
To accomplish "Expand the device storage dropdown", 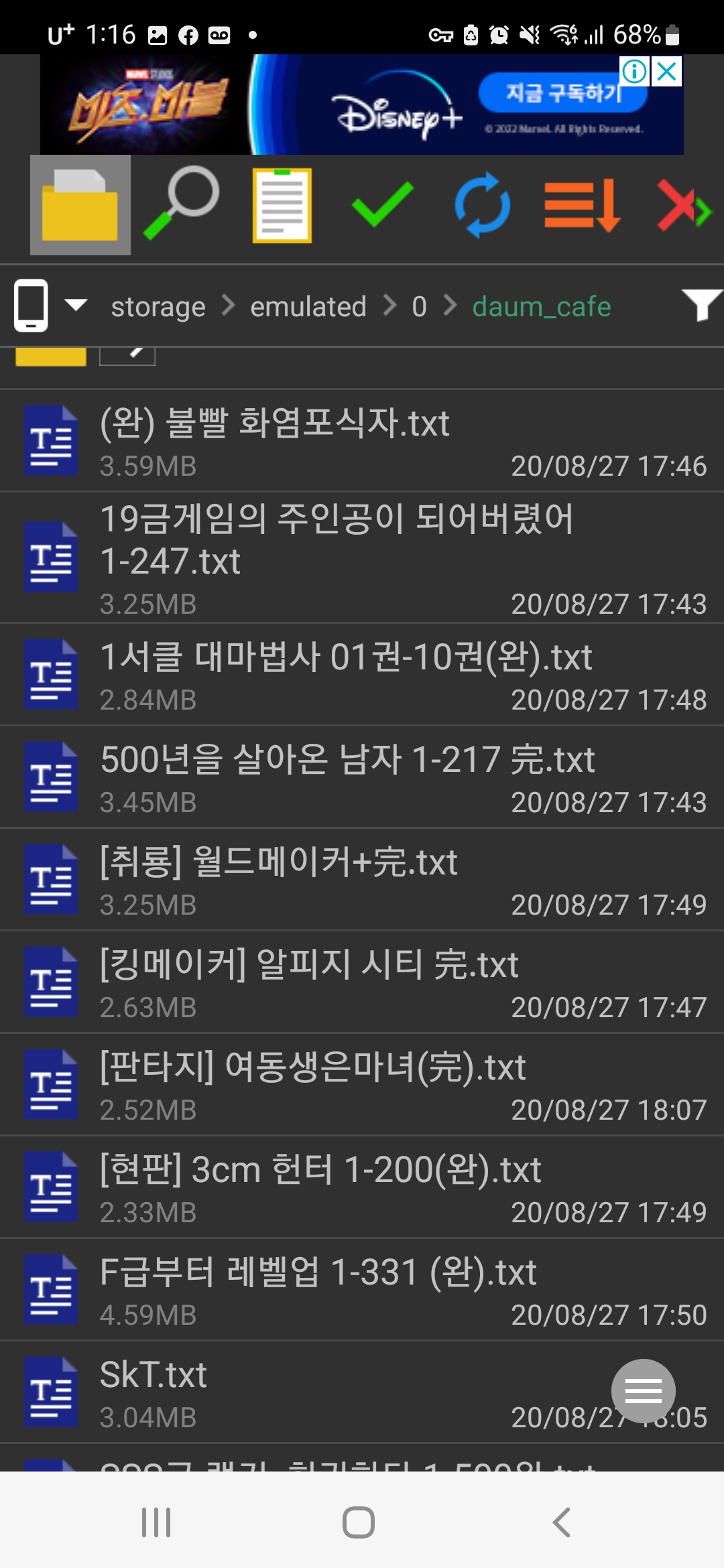I will tap(75, 306).
